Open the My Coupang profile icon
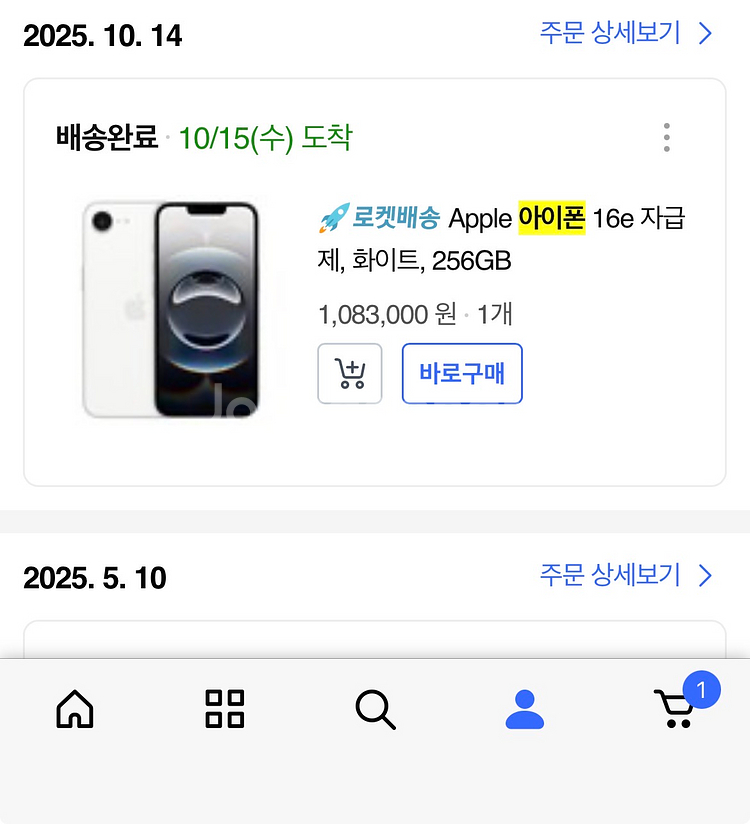 (x=524, y=710)
